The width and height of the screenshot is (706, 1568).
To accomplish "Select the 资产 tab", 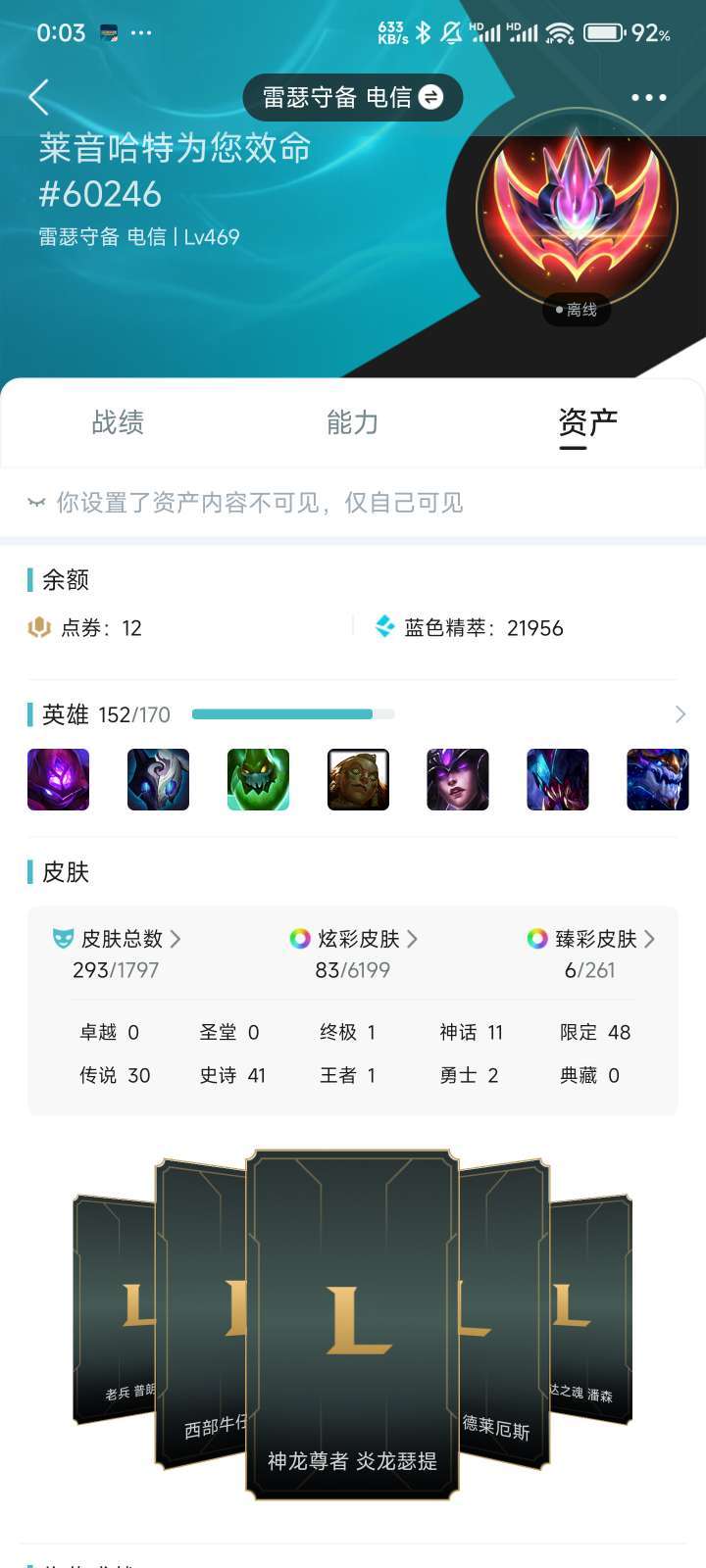I will click(x=587, y=422).
